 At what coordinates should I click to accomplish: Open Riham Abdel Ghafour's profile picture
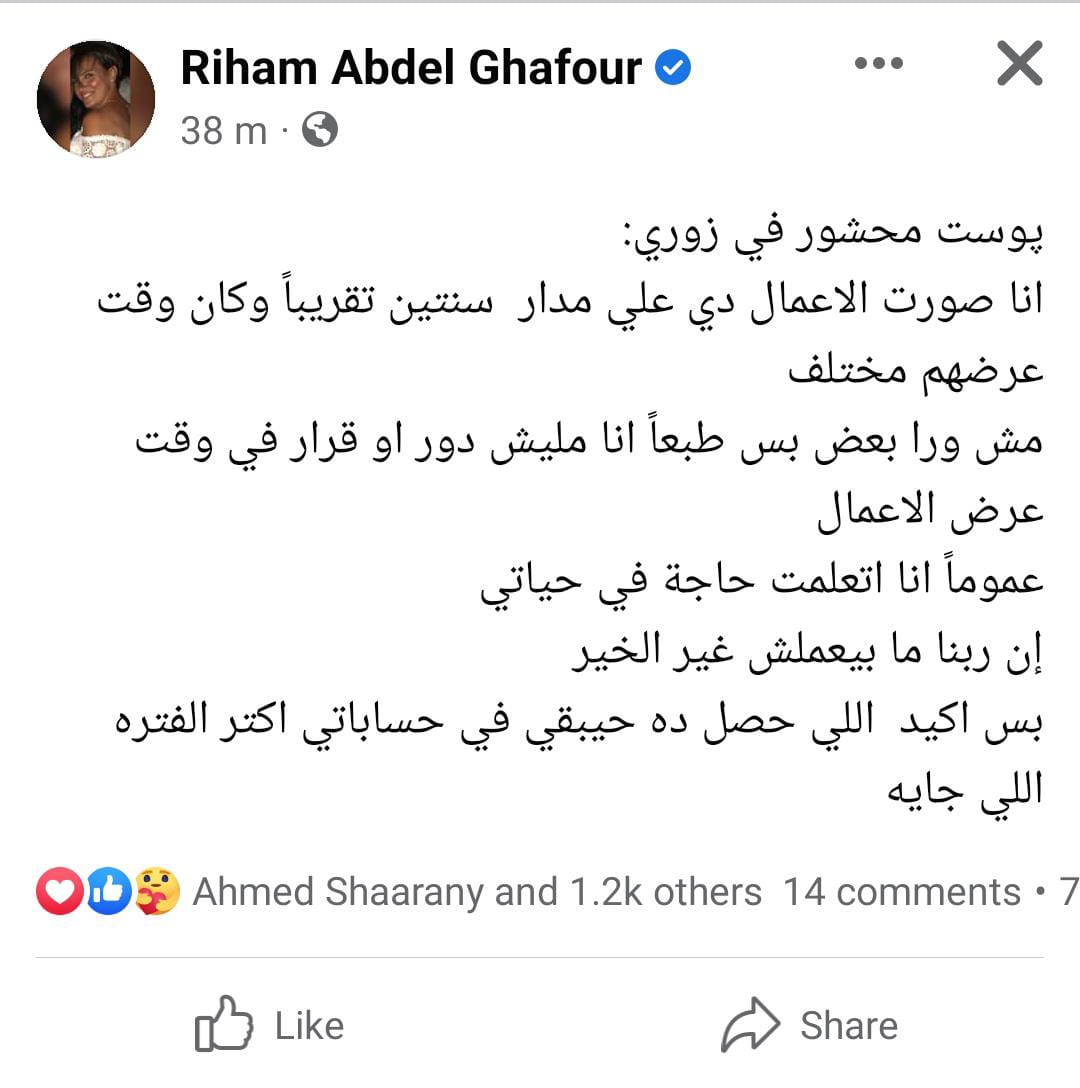[96, 99]
